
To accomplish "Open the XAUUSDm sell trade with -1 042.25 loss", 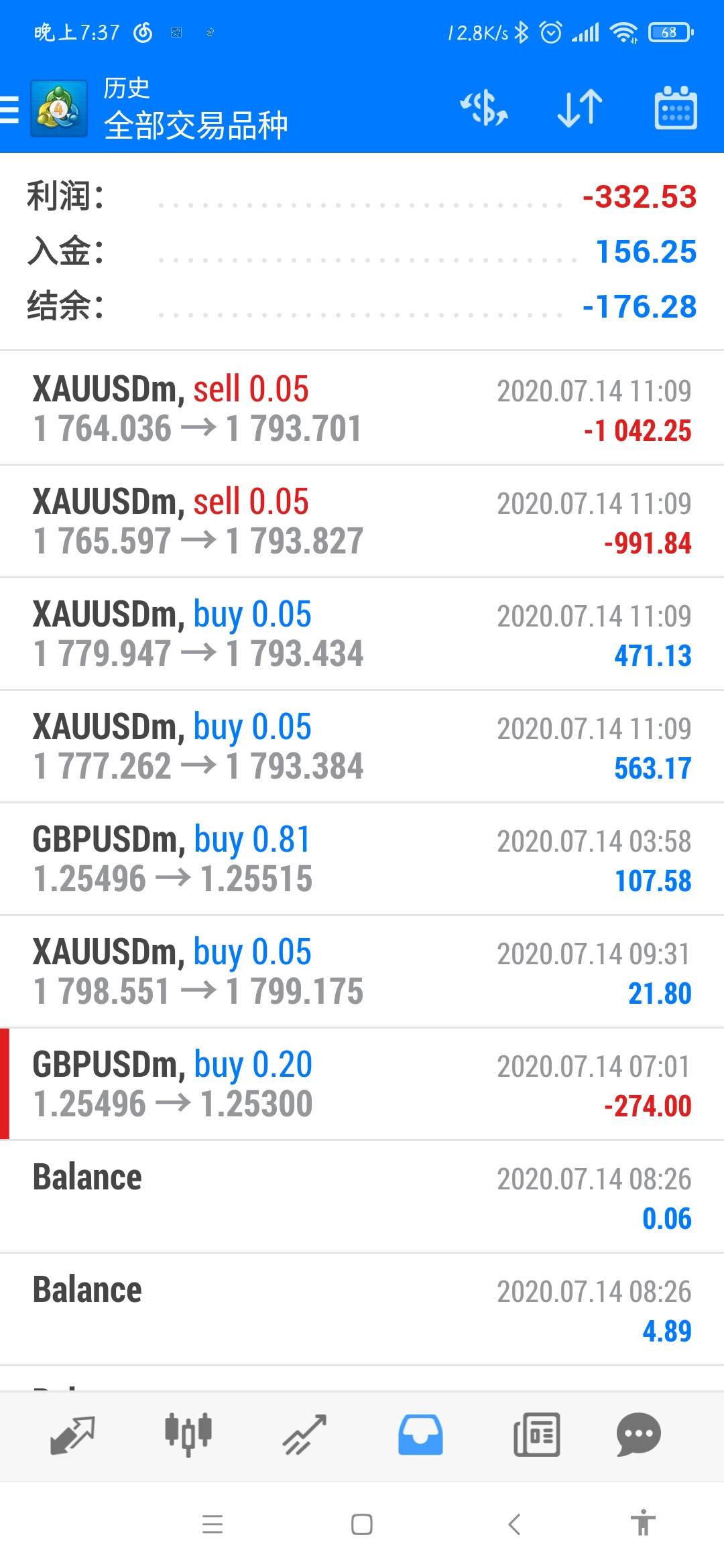I will pyautogui.click(x=362, y=409).
